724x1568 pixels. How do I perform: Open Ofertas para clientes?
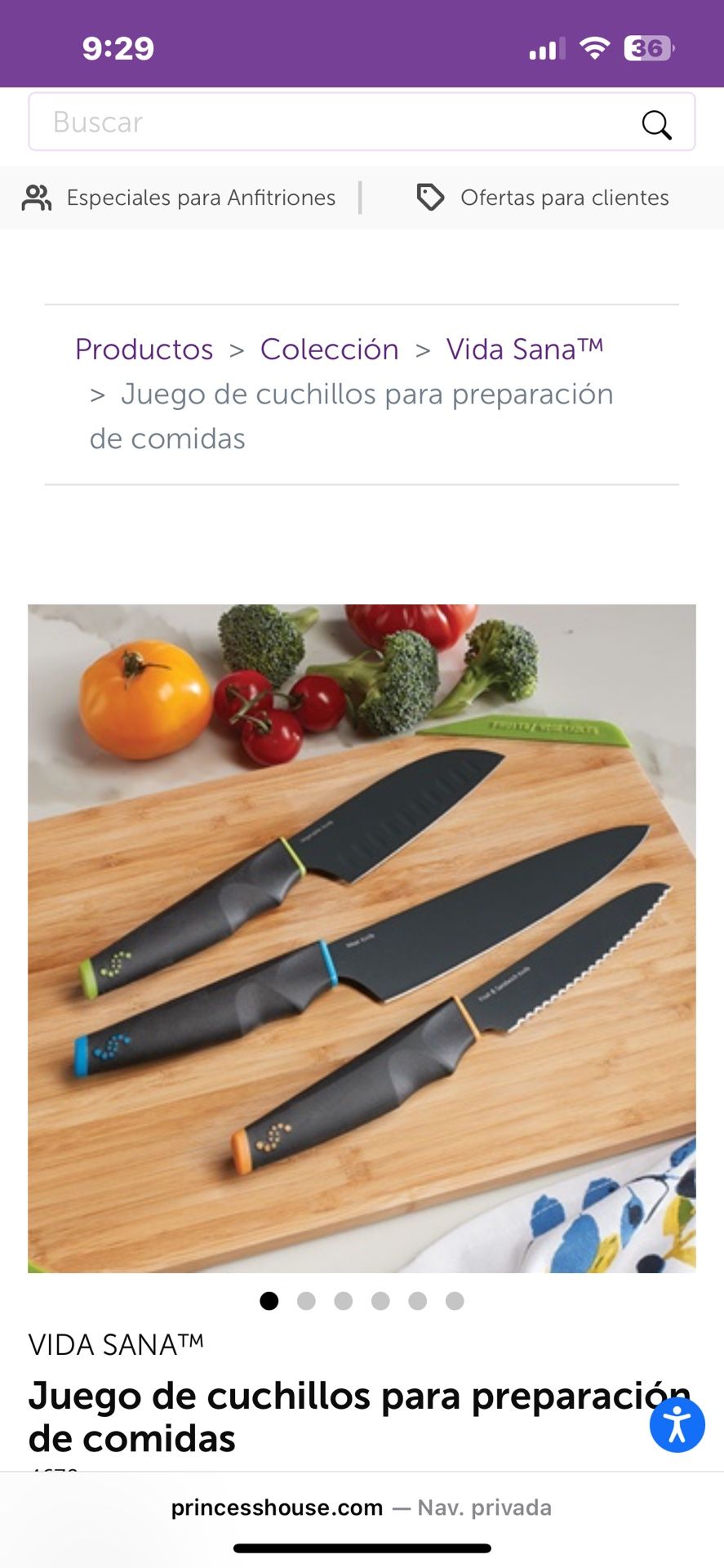(544, 198)
